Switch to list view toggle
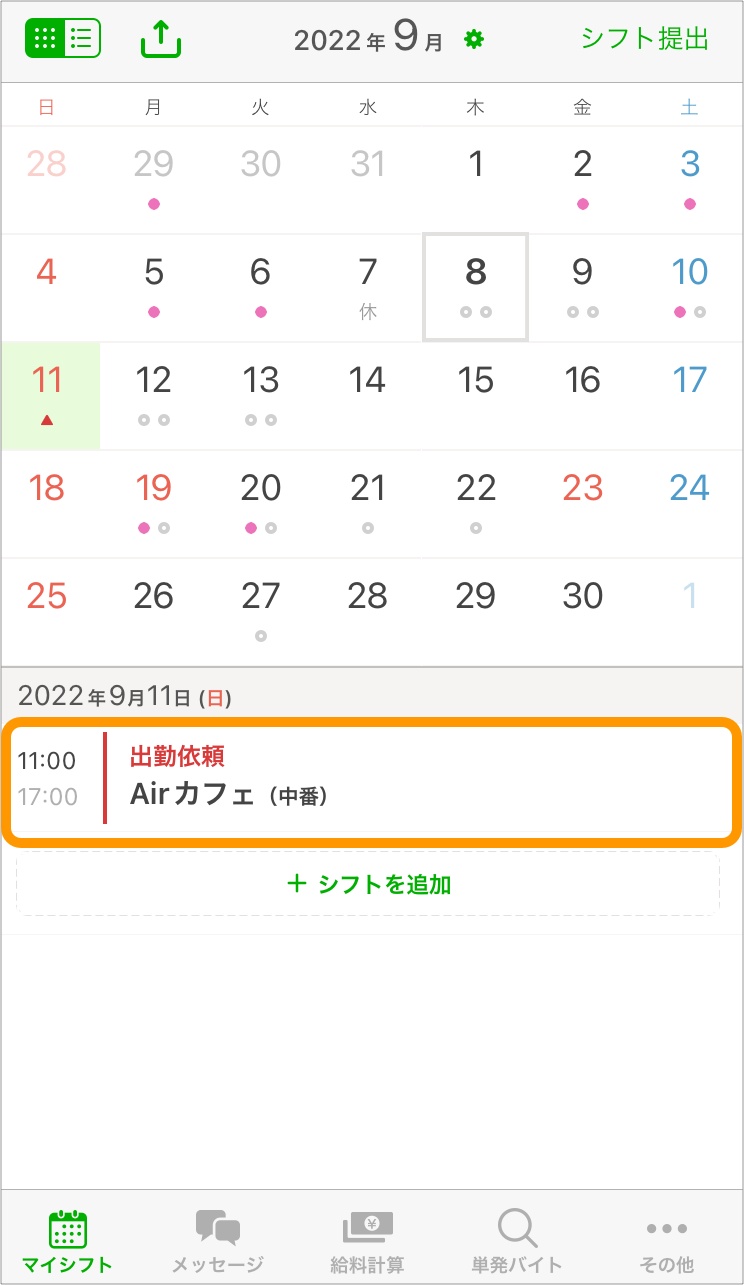The image size is (744, 1285). coord(82,38)
